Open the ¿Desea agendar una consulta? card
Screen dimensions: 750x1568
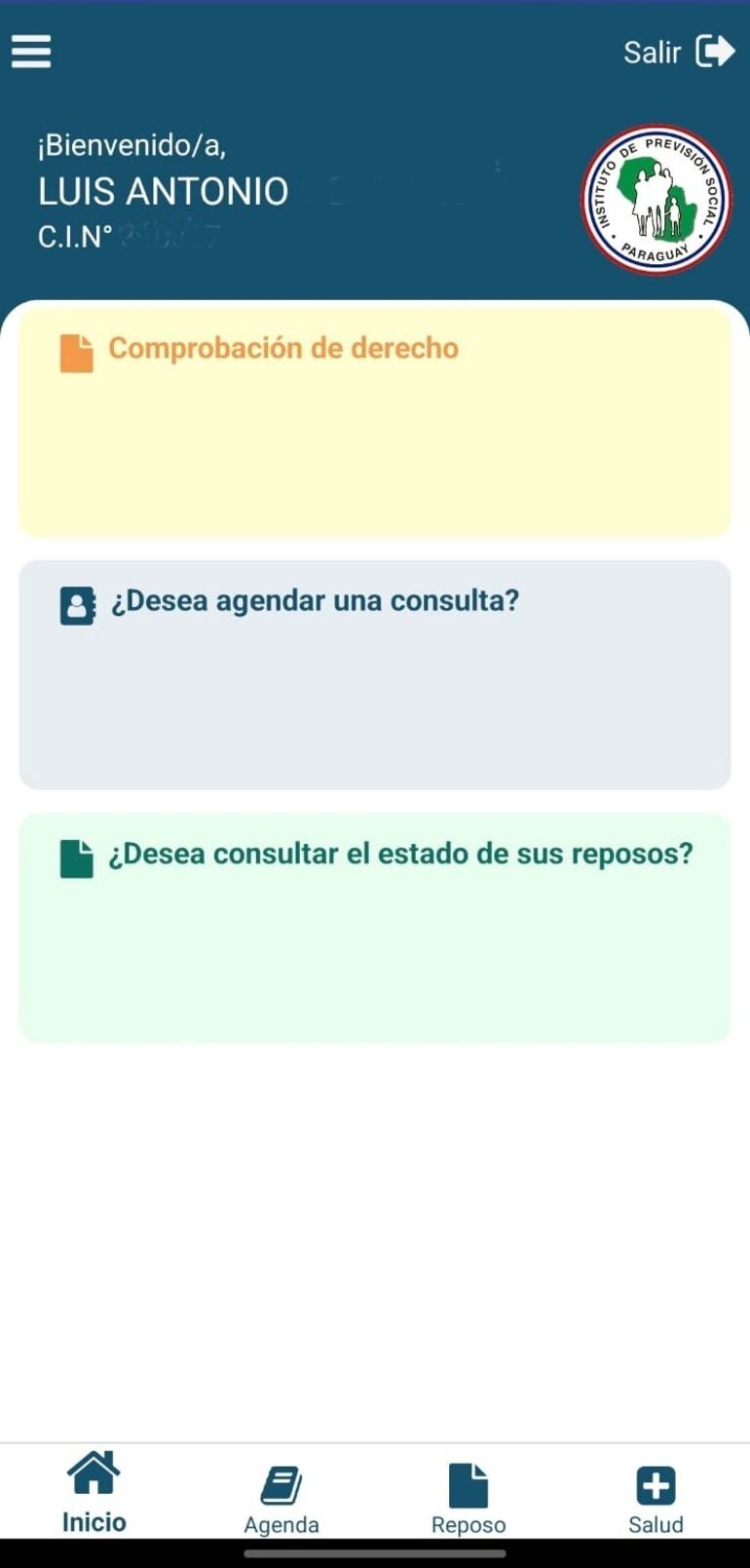click(375, 674)
